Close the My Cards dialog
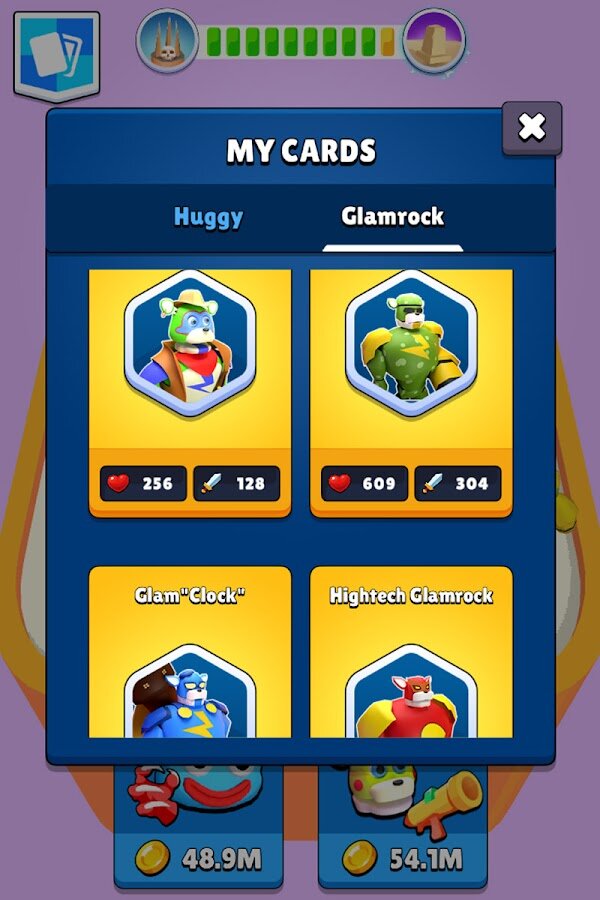Image resolution: width=600 pixels, height=900 pixels. (x=531, y=128)
